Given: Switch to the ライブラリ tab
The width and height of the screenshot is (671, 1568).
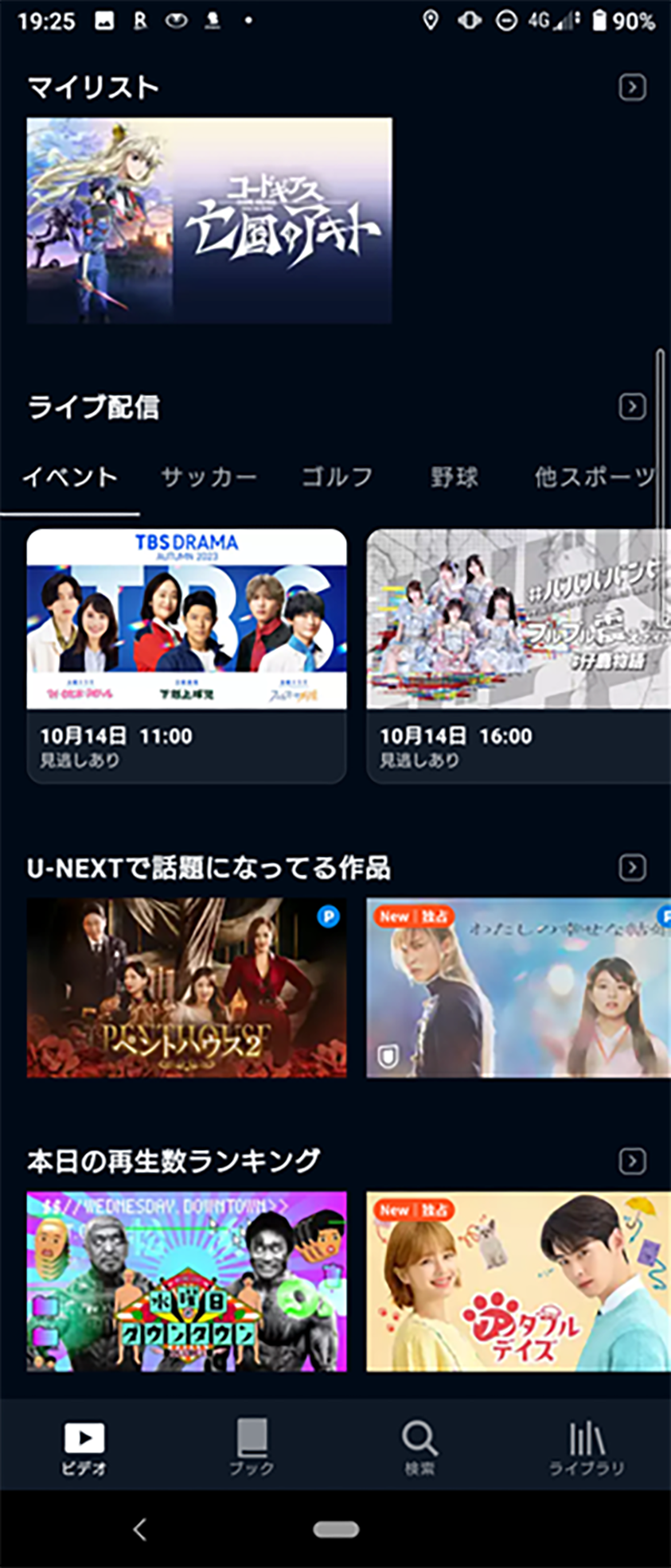Looking at the screenshot, I should (x=587, y=1446).
